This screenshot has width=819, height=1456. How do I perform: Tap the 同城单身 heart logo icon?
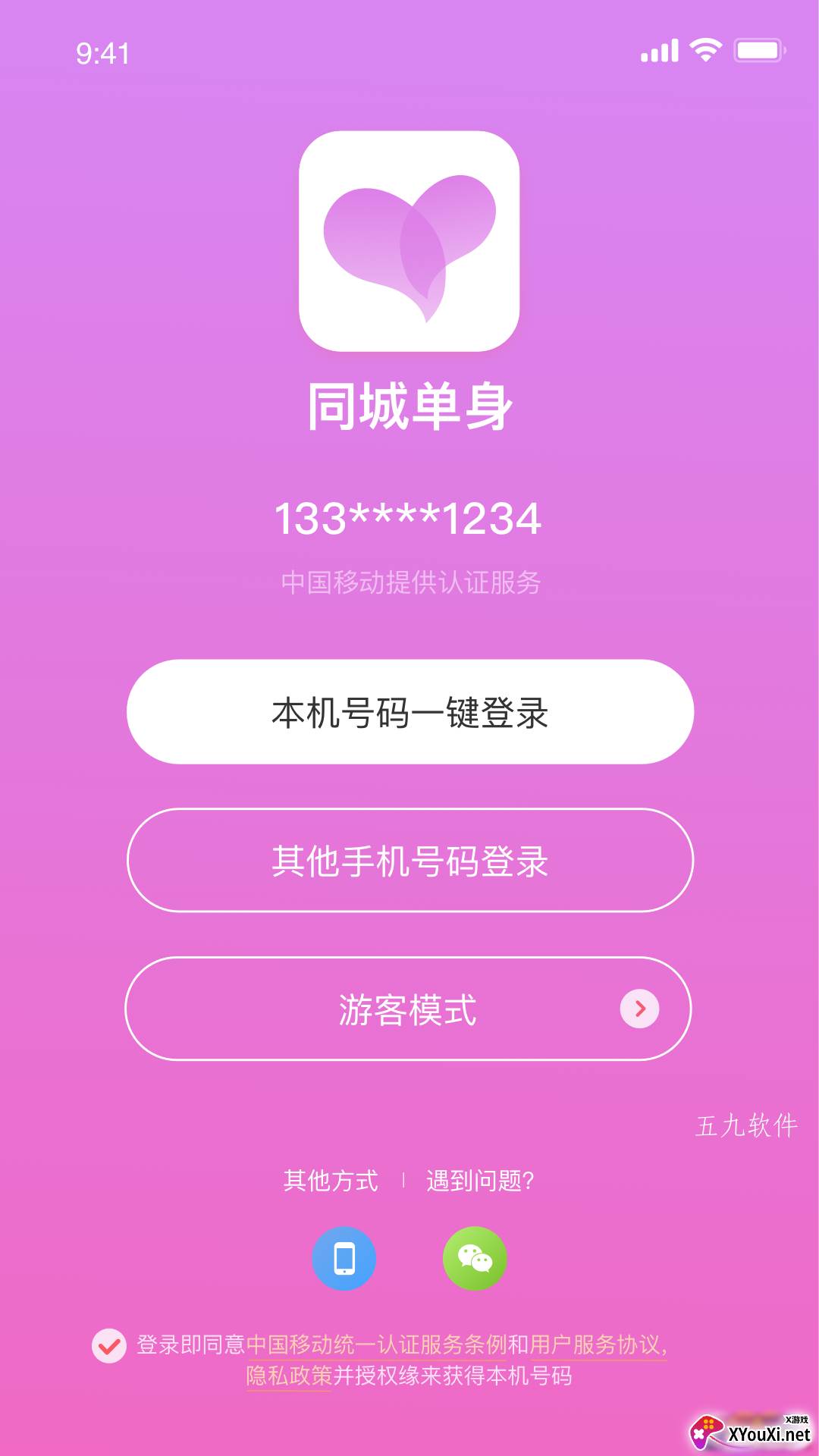pyautogui.click(x=409, y=243)
